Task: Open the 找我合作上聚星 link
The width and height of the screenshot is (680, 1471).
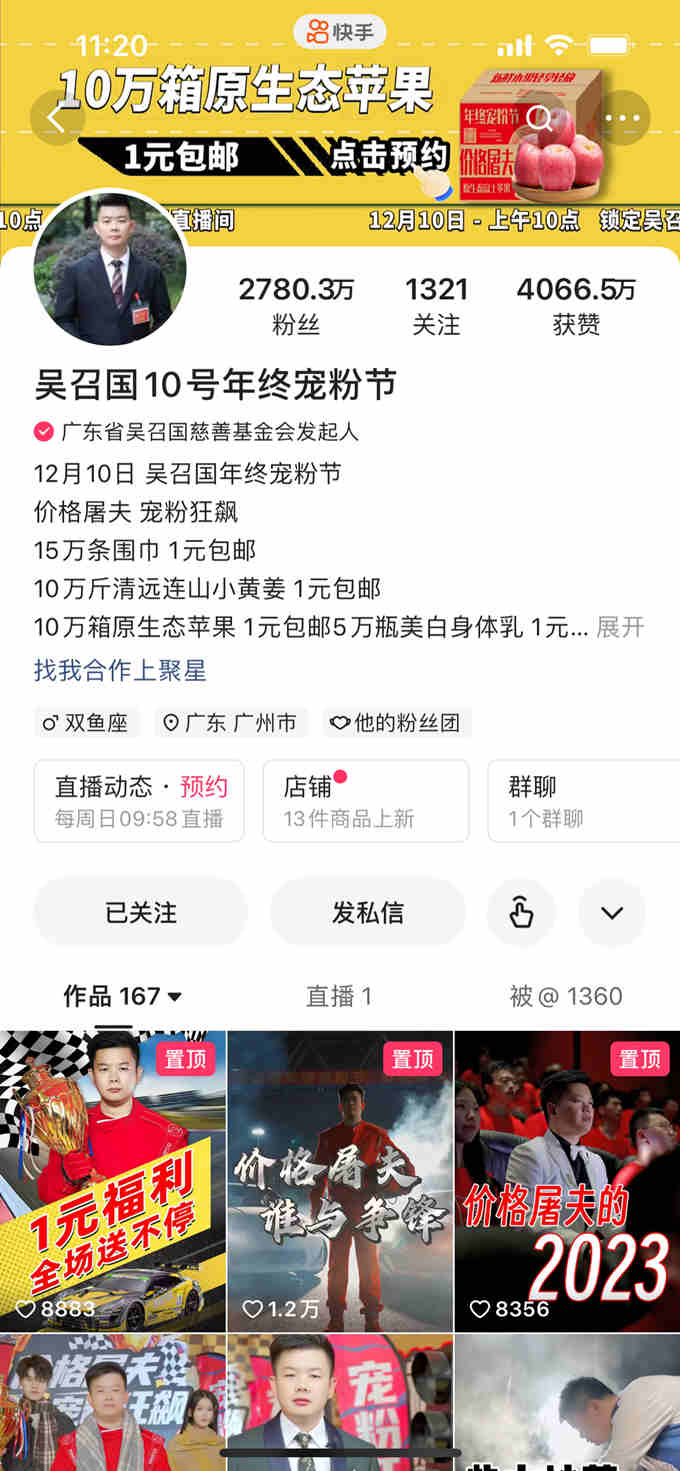Action: [x=120, y=670]
